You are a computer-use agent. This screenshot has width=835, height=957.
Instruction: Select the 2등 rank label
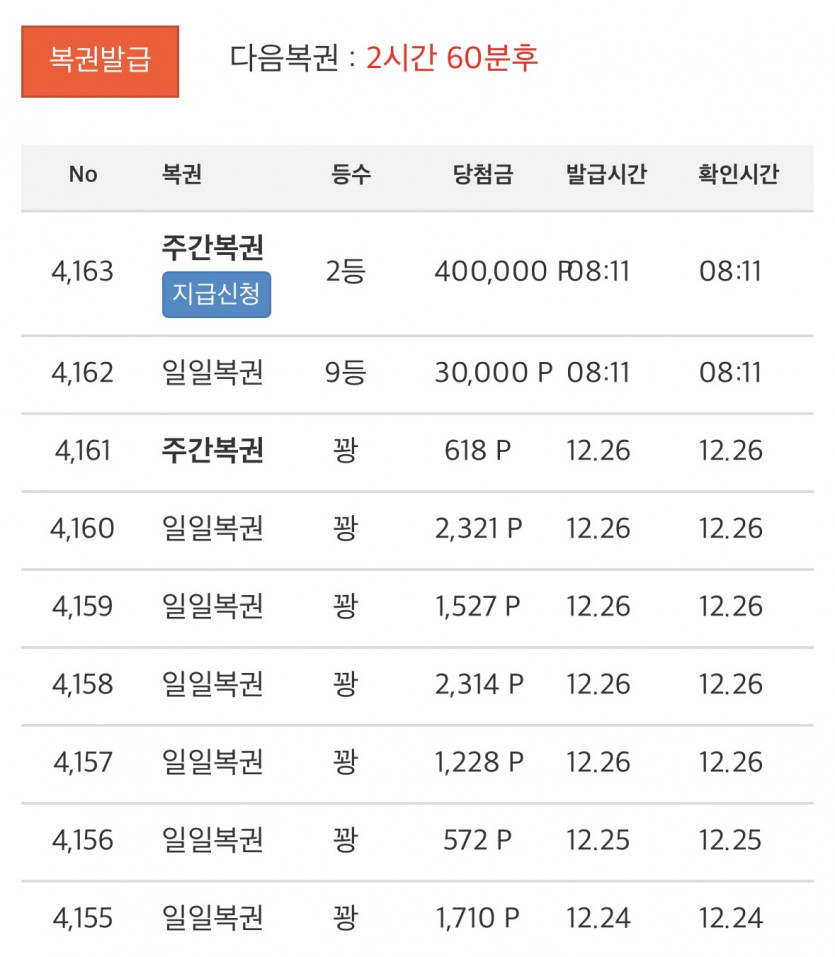[x=347, y=270]
